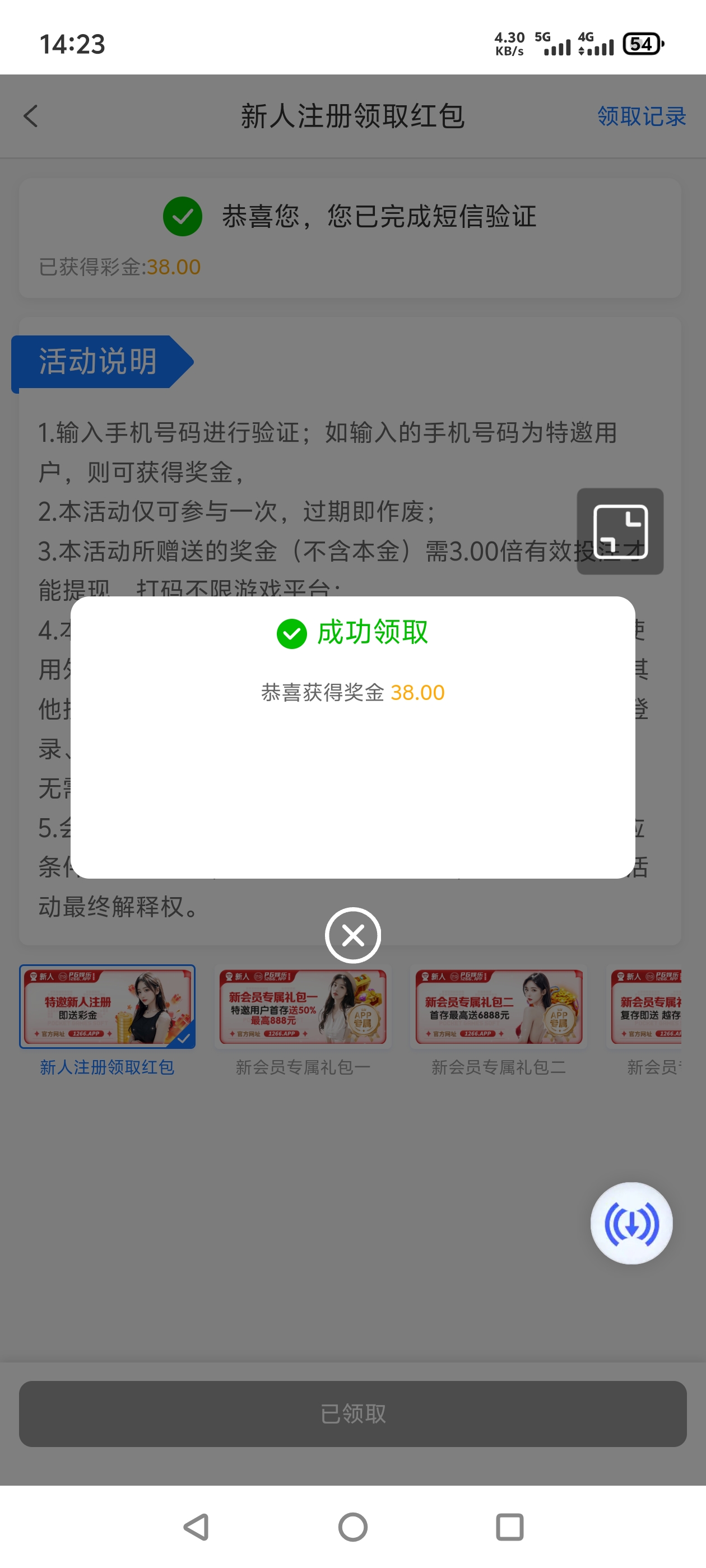The image size is (706, 1568).
Task: Tap the green checkmark beside 短信验证 message
Action: click(x=182, y=216)
